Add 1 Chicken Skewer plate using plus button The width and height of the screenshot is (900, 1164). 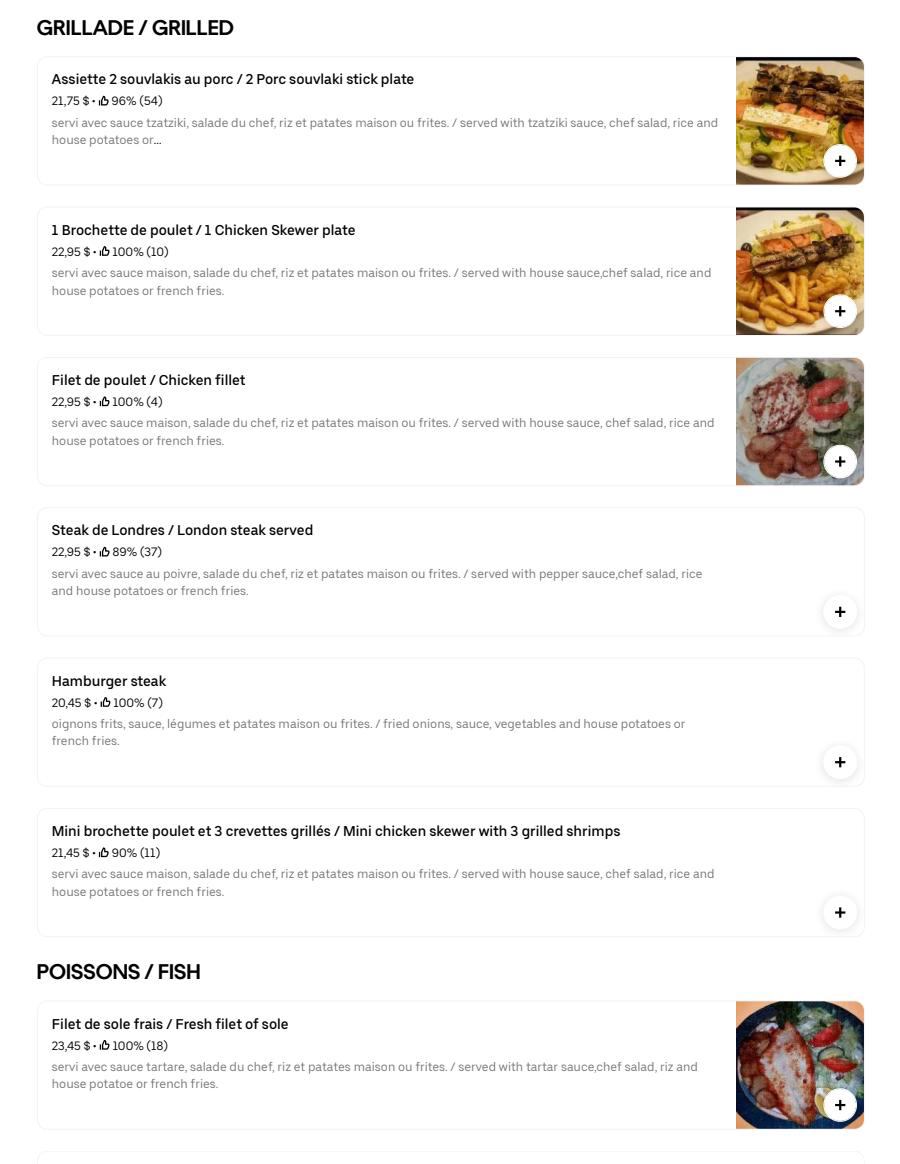[x=840, y=311]
